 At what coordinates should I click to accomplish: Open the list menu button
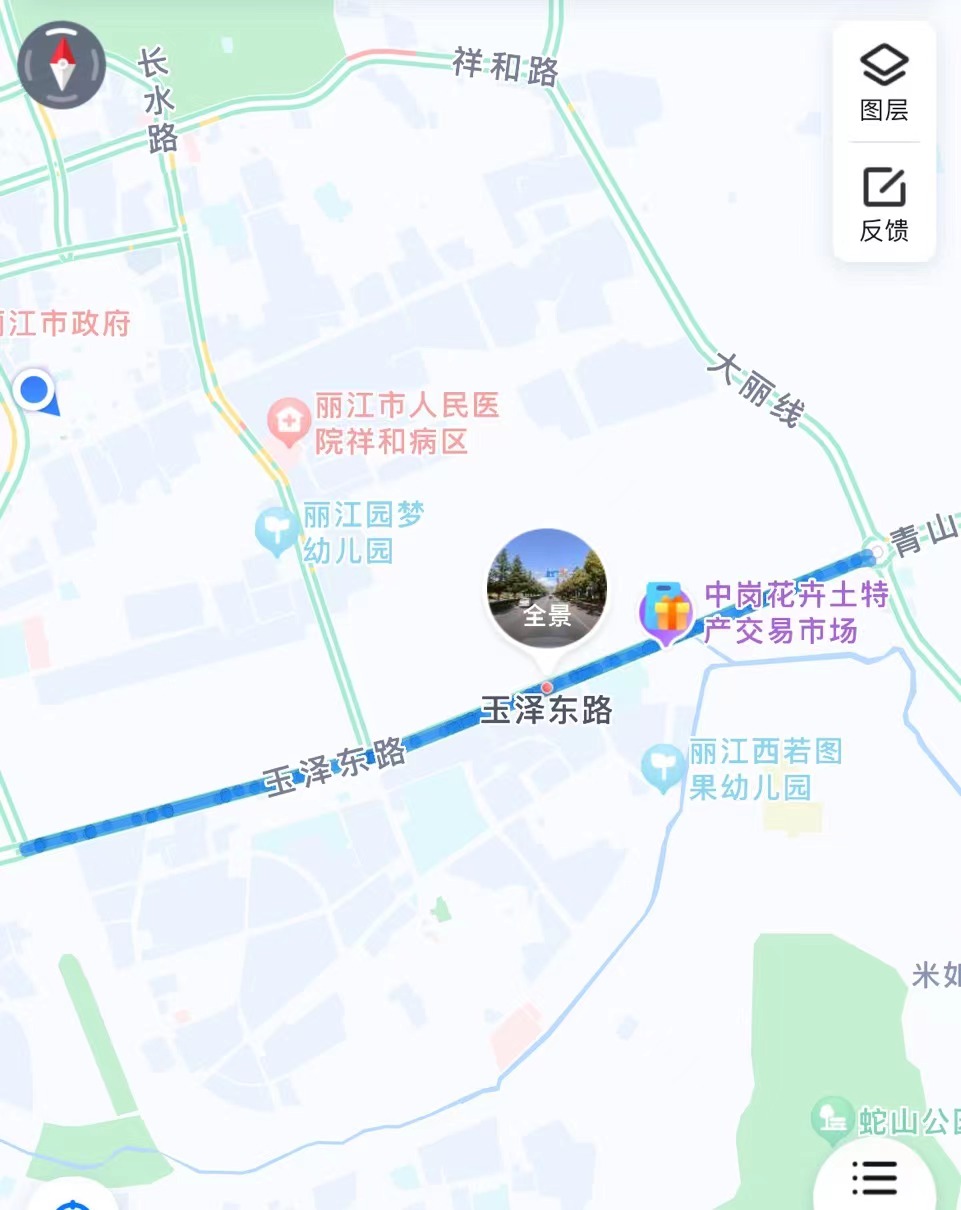875,1178
